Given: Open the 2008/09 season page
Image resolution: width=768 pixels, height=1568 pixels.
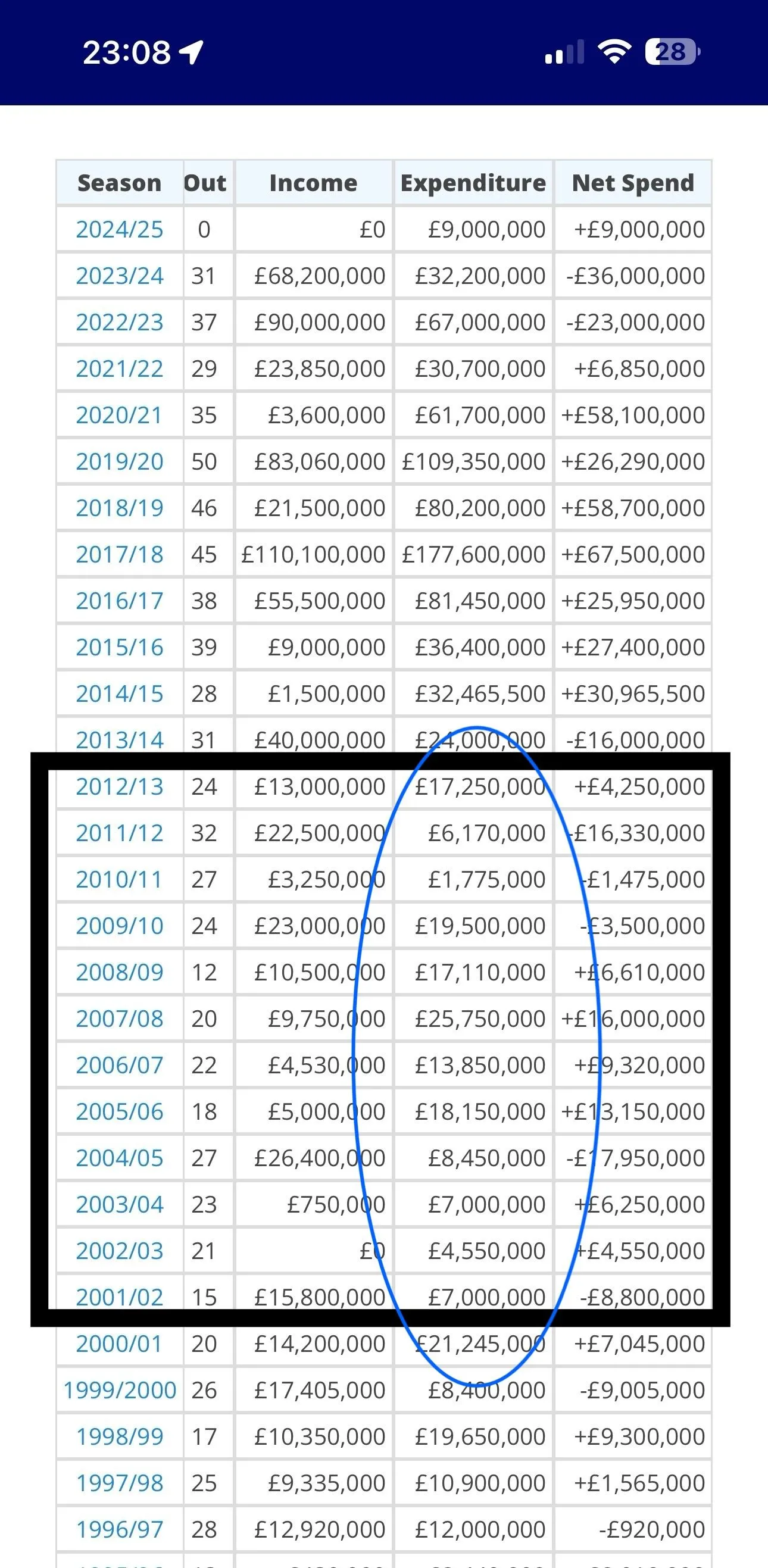Looking at the screenshot, I should [119, 972].
